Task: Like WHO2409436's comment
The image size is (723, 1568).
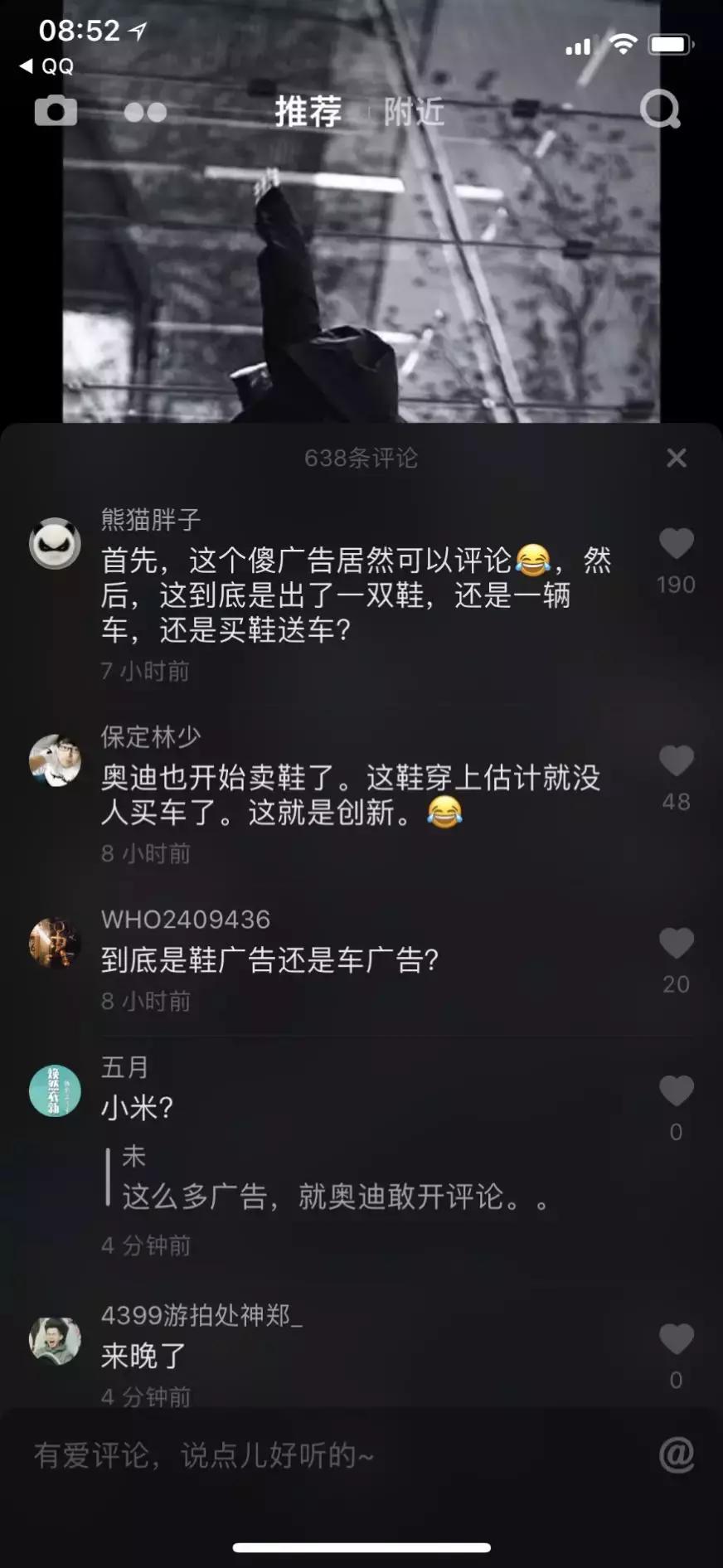Action: tap(677, 943)
